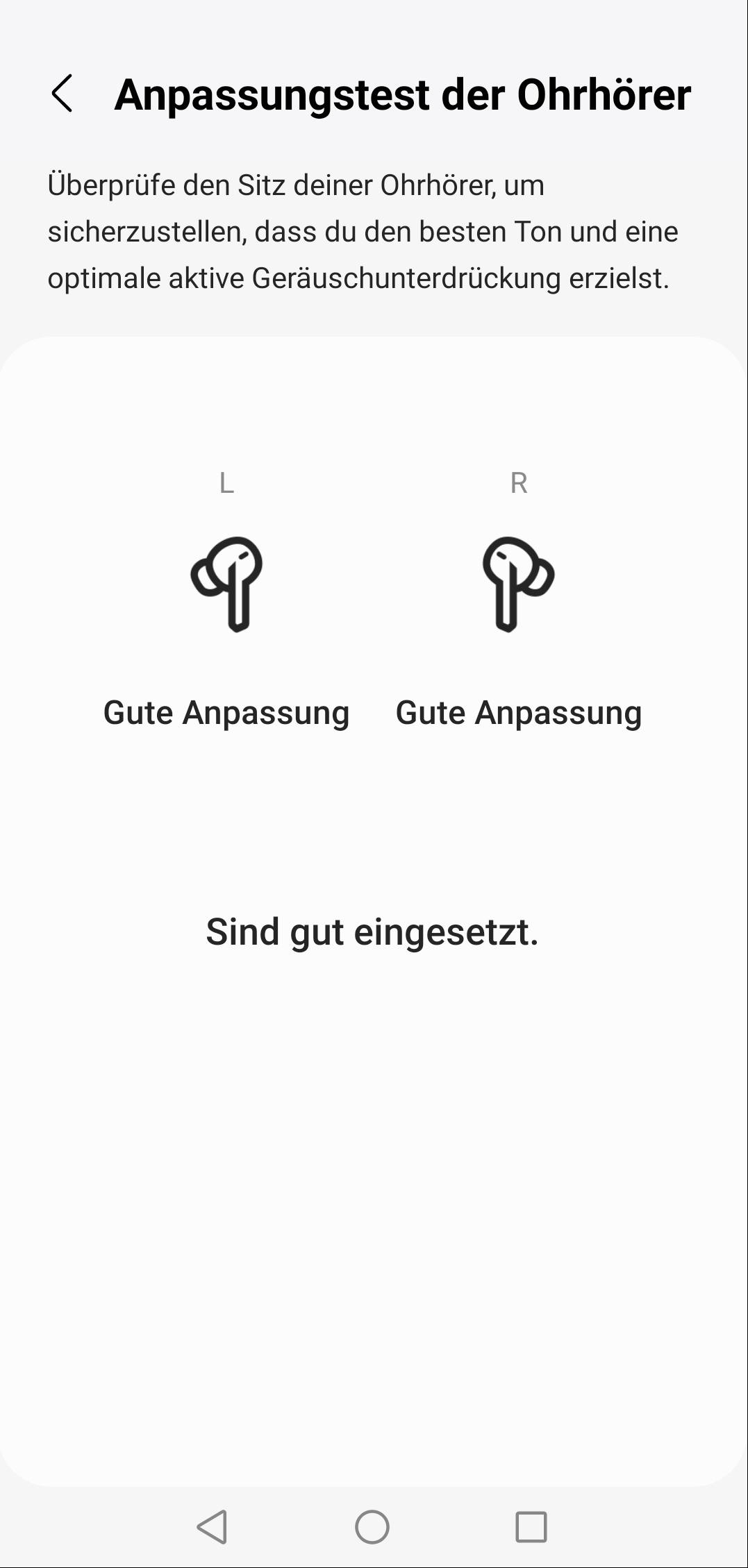Open recent apps overview
The width and height of the screenshot is (748, 1568).
pyautogui.click(x=531, y=1526)
